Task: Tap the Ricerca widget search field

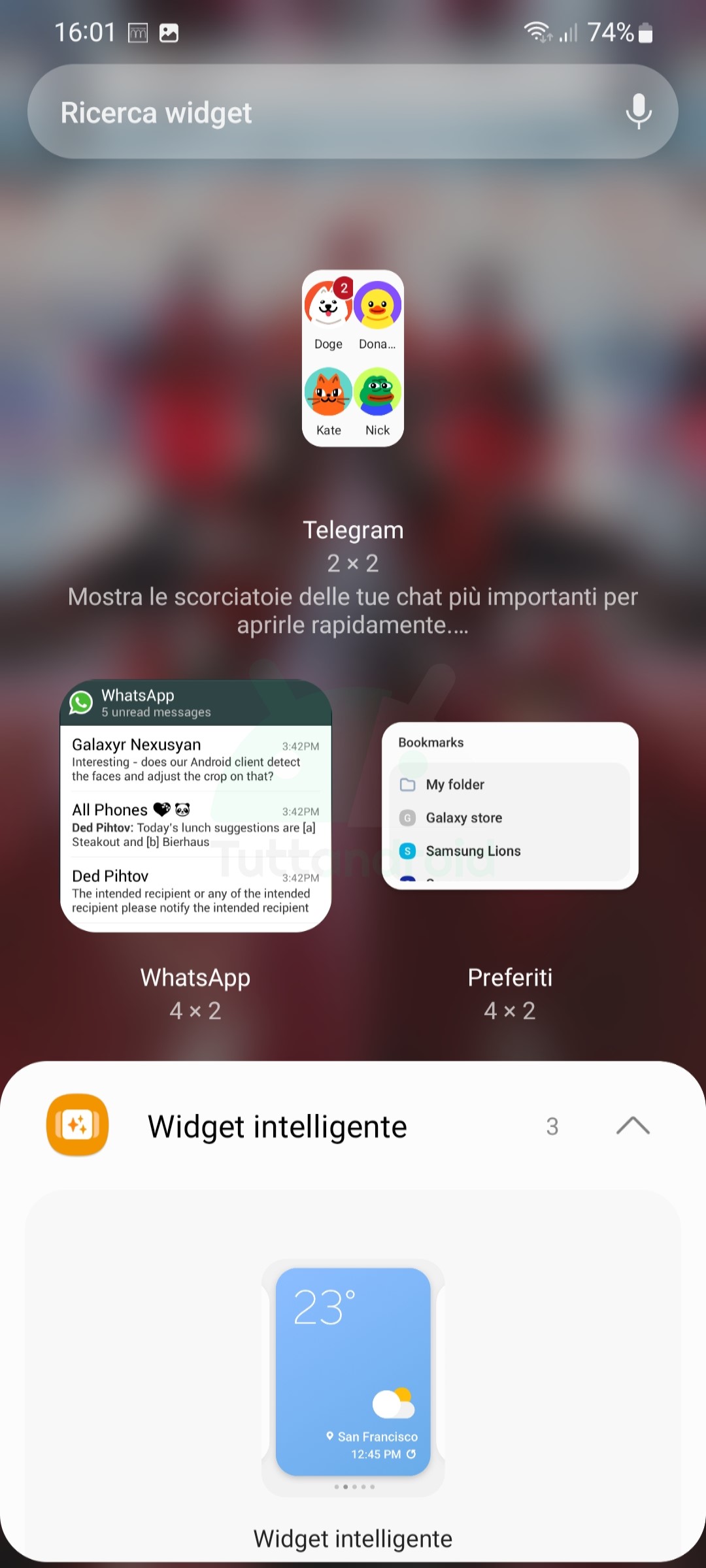Action: tap(314, 112)
